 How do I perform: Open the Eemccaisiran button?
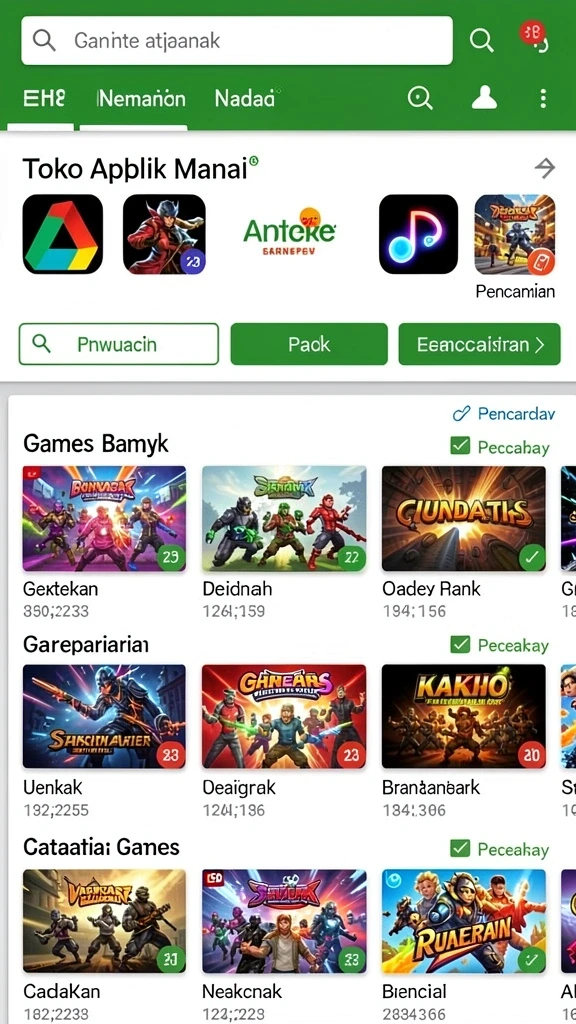pyautogui.click(x=479, y=344)
